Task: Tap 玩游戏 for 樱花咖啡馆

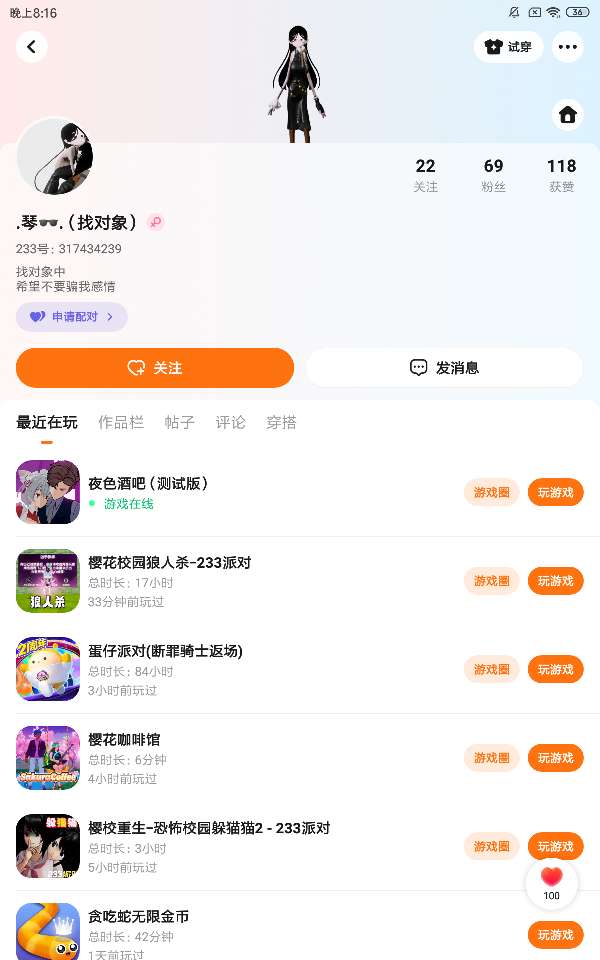Action: (555, 758)
